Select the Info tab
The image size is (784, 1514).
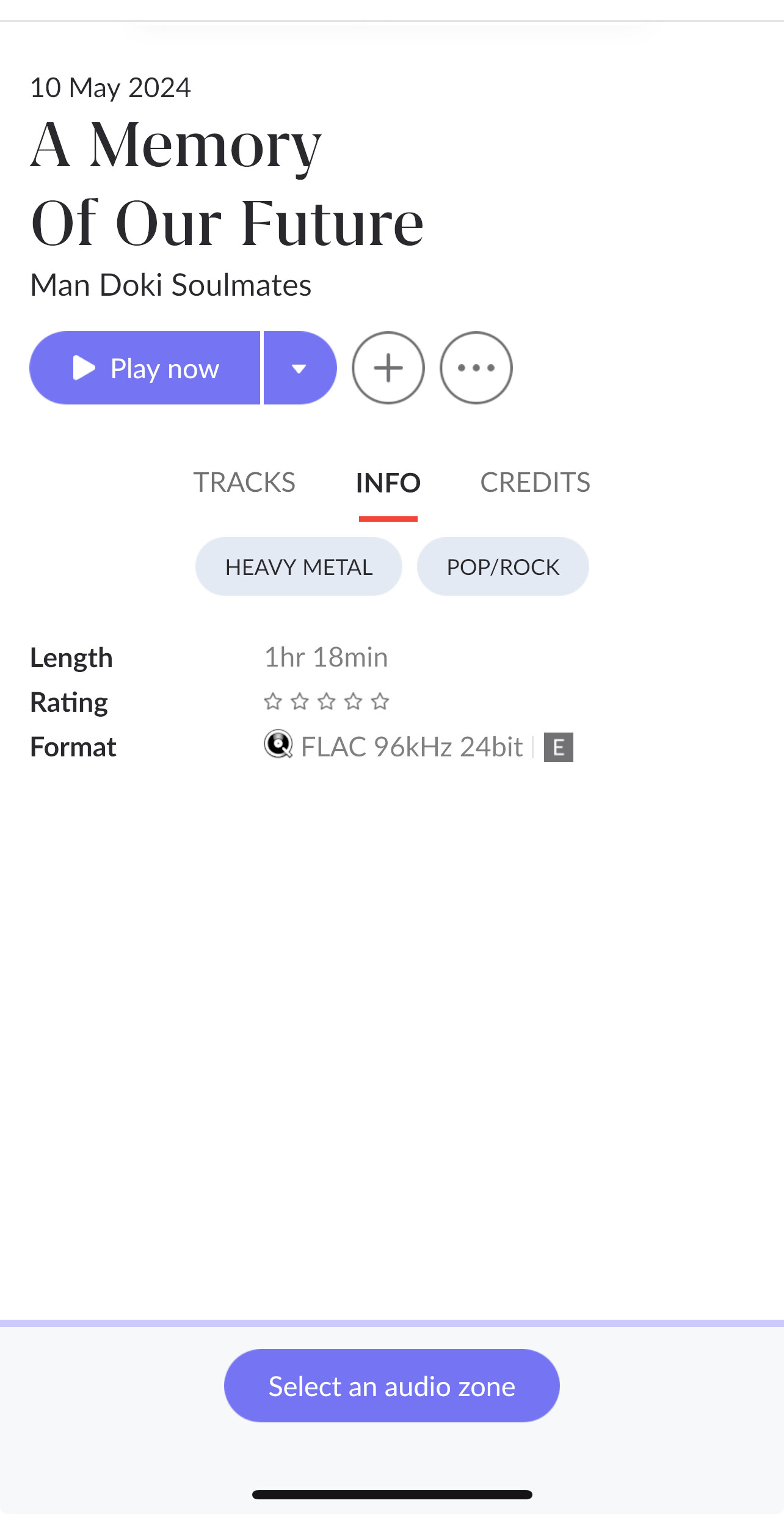(x=388, y=483)
